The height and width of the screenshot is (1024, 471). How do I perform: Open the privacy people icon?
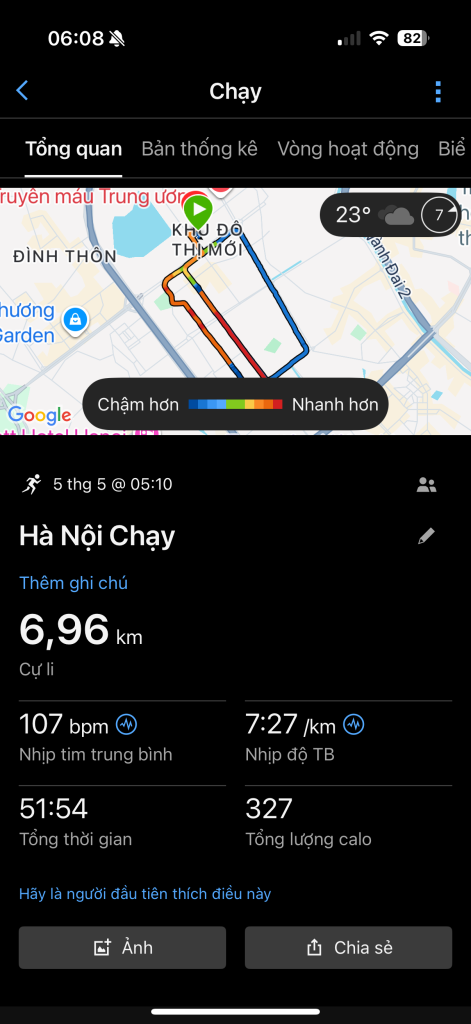(x=427, y=485)
